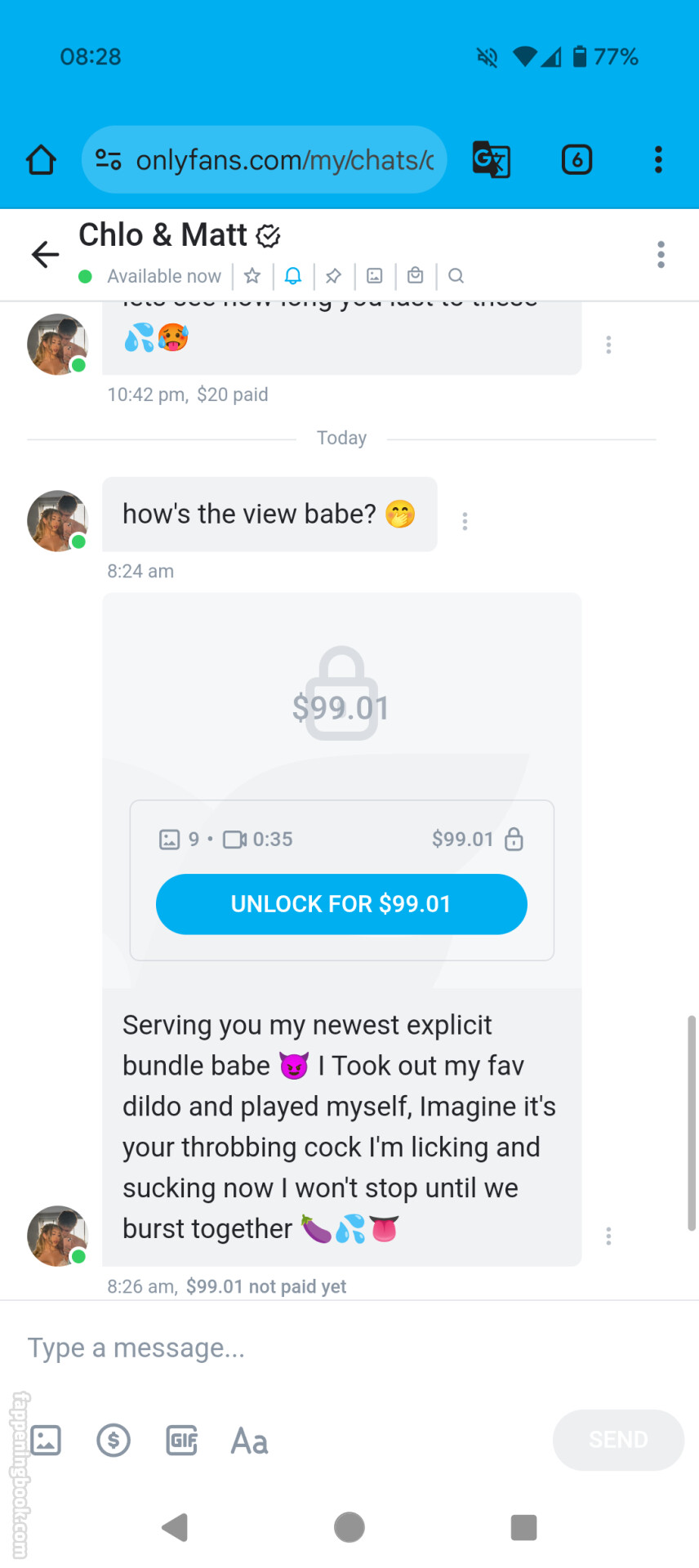Search within this chat

coord(456,276)
